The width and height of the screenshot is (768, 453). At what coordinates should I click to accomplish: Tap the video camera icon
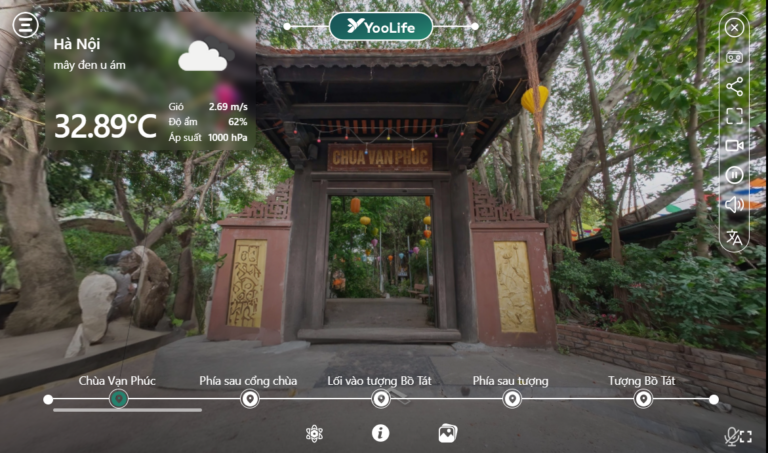[x=734, y=145]
